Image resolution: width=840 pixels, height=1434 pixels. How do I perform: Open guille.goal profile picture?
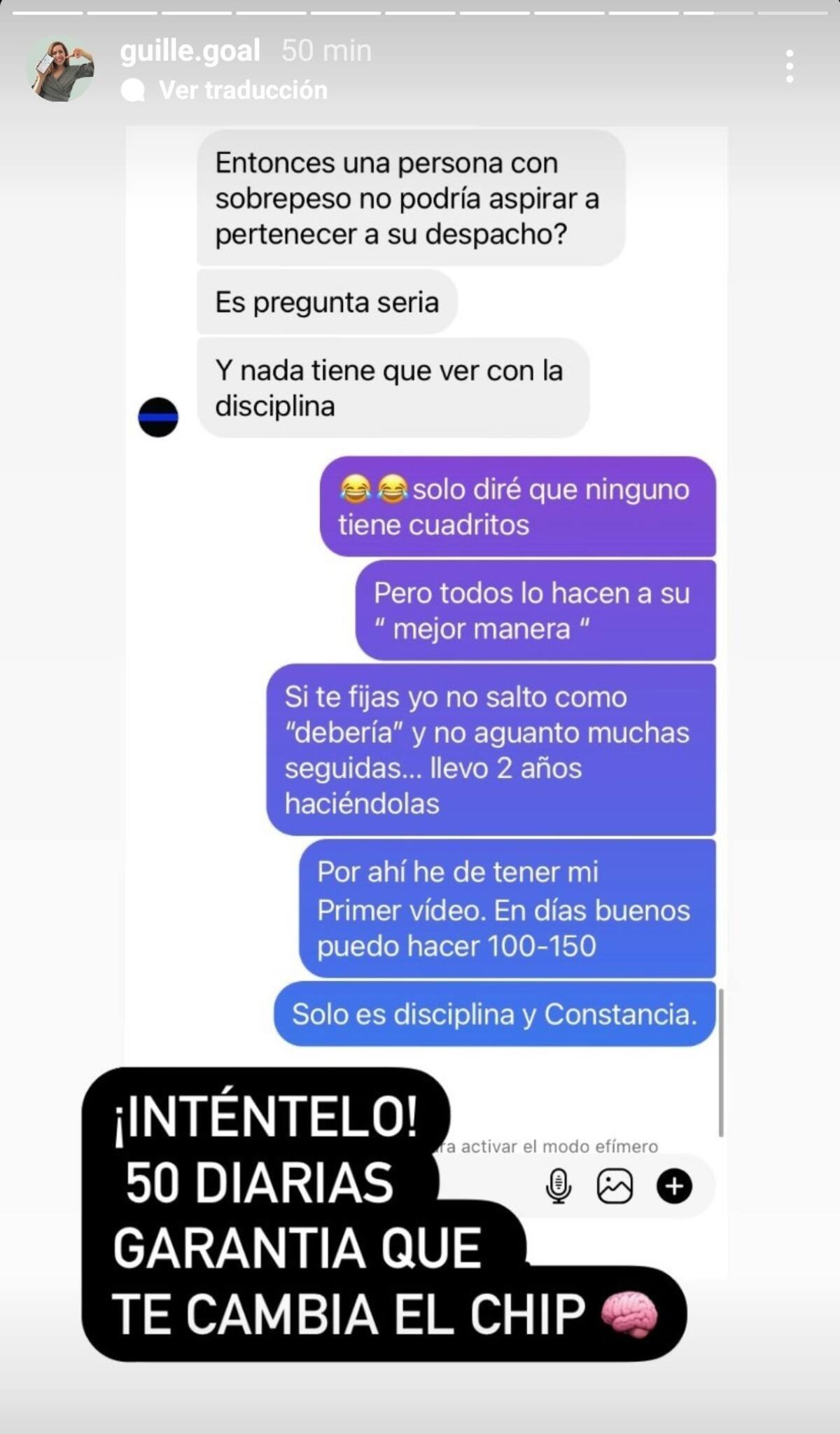point(60,69)
